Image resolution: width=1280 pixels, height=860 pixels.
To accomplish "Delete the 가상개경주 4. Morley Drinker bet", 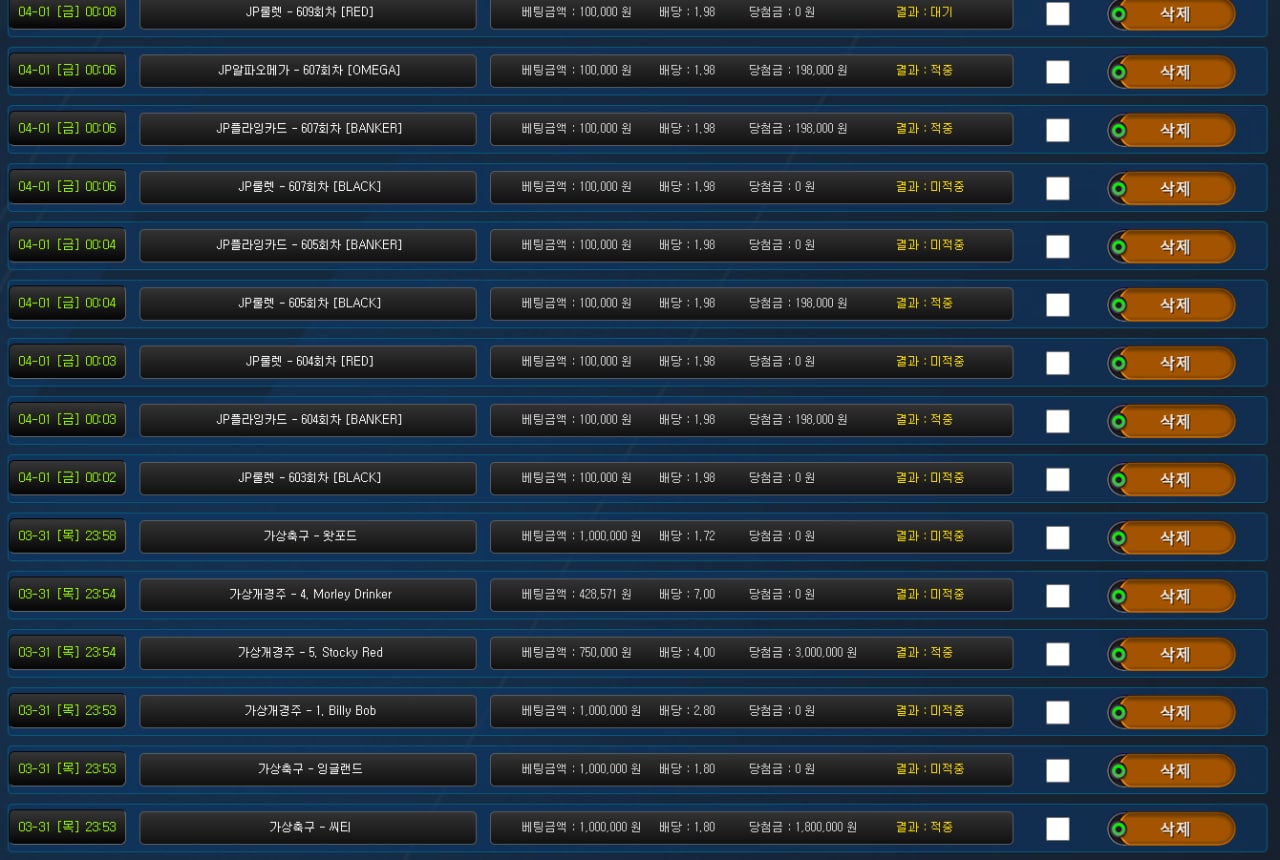I will 1172,596.
